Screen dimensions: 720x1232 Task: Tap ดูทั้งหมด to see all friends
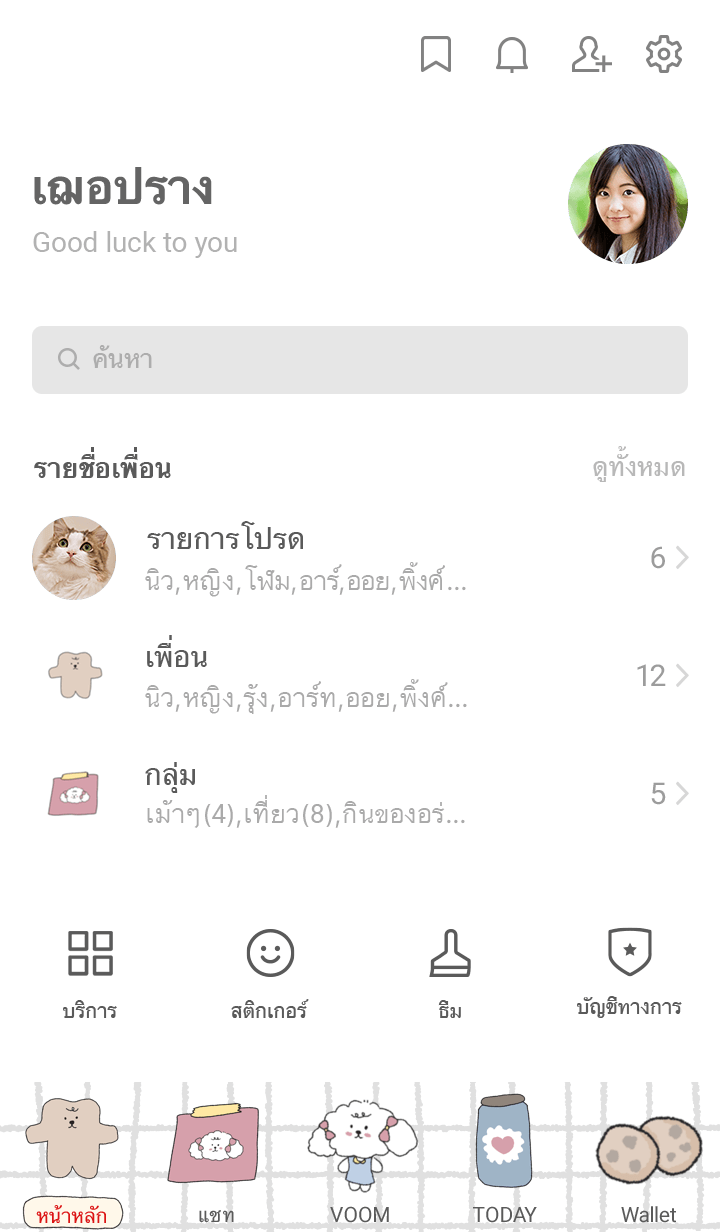(x=638, y=468)
